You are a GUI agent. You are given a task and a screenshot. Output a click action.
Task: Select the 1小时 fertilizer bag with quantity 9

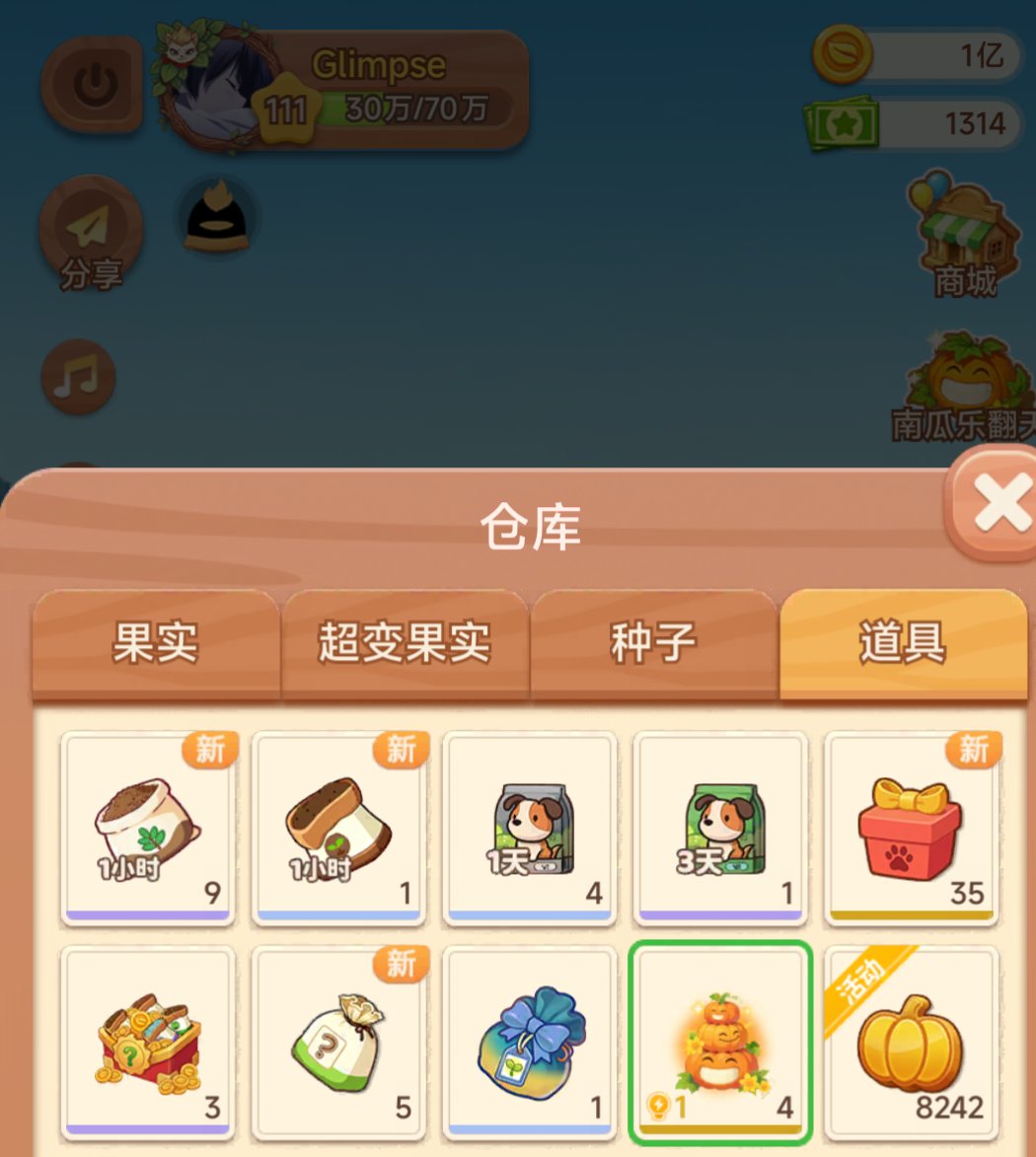point(148,828)
